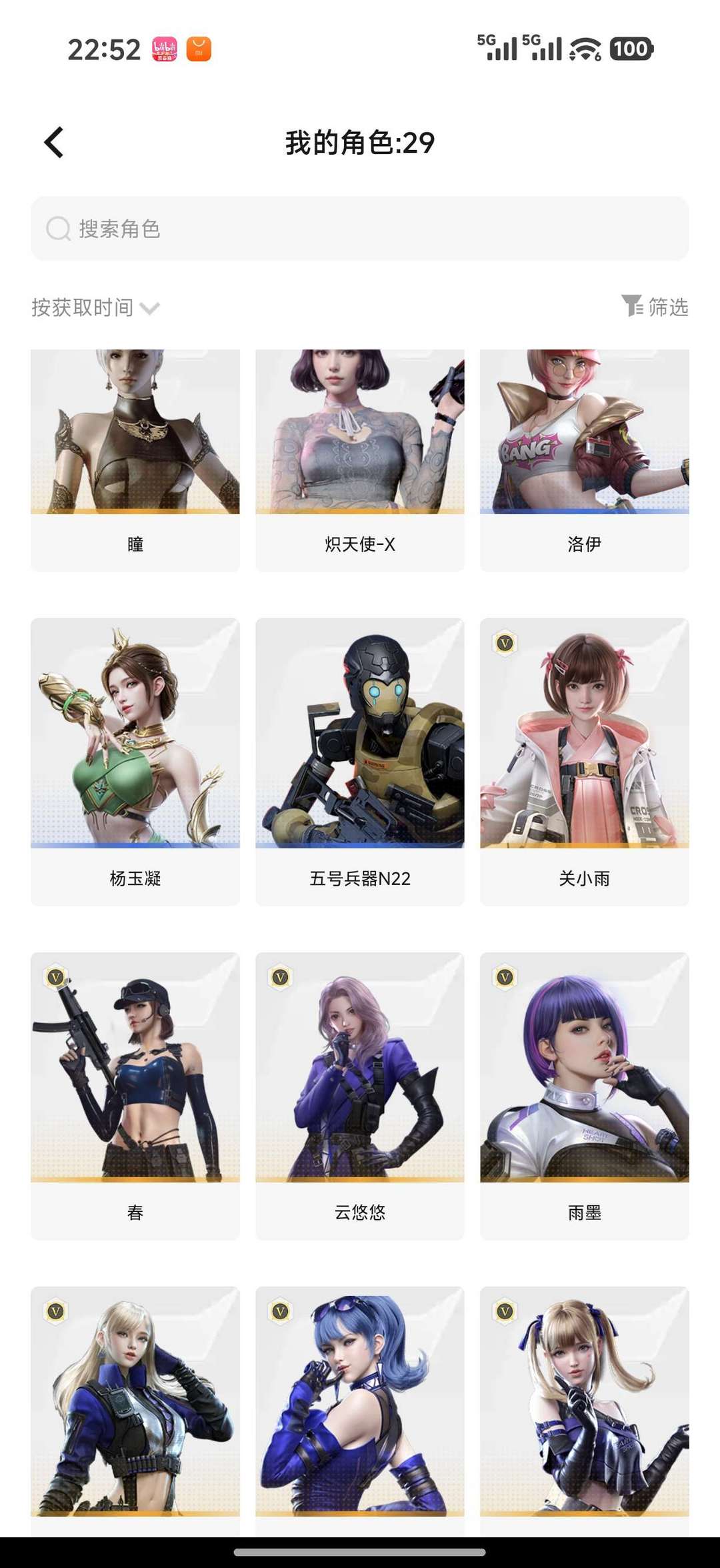Select the 雨墨 character card
Viewport: 720px width, 1568px height.
coord(585,1096)
